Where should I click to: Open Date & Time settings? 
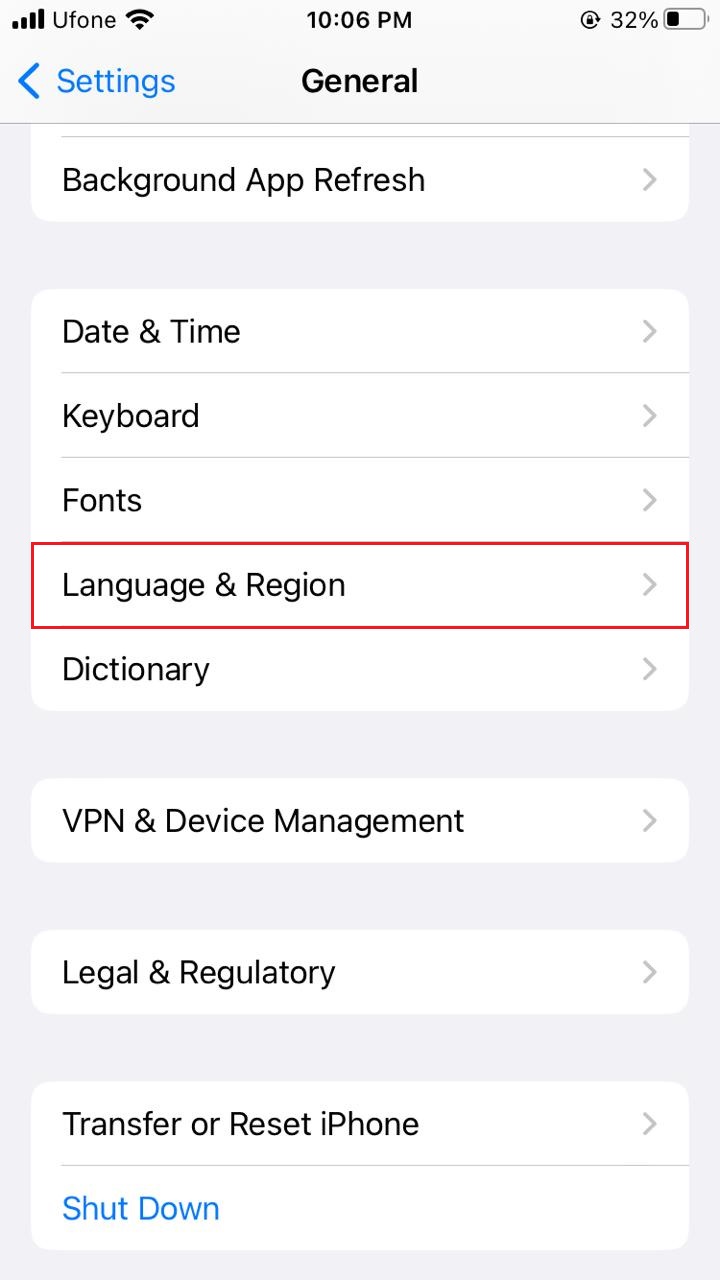pyautogui.click(x=360, y=331)
